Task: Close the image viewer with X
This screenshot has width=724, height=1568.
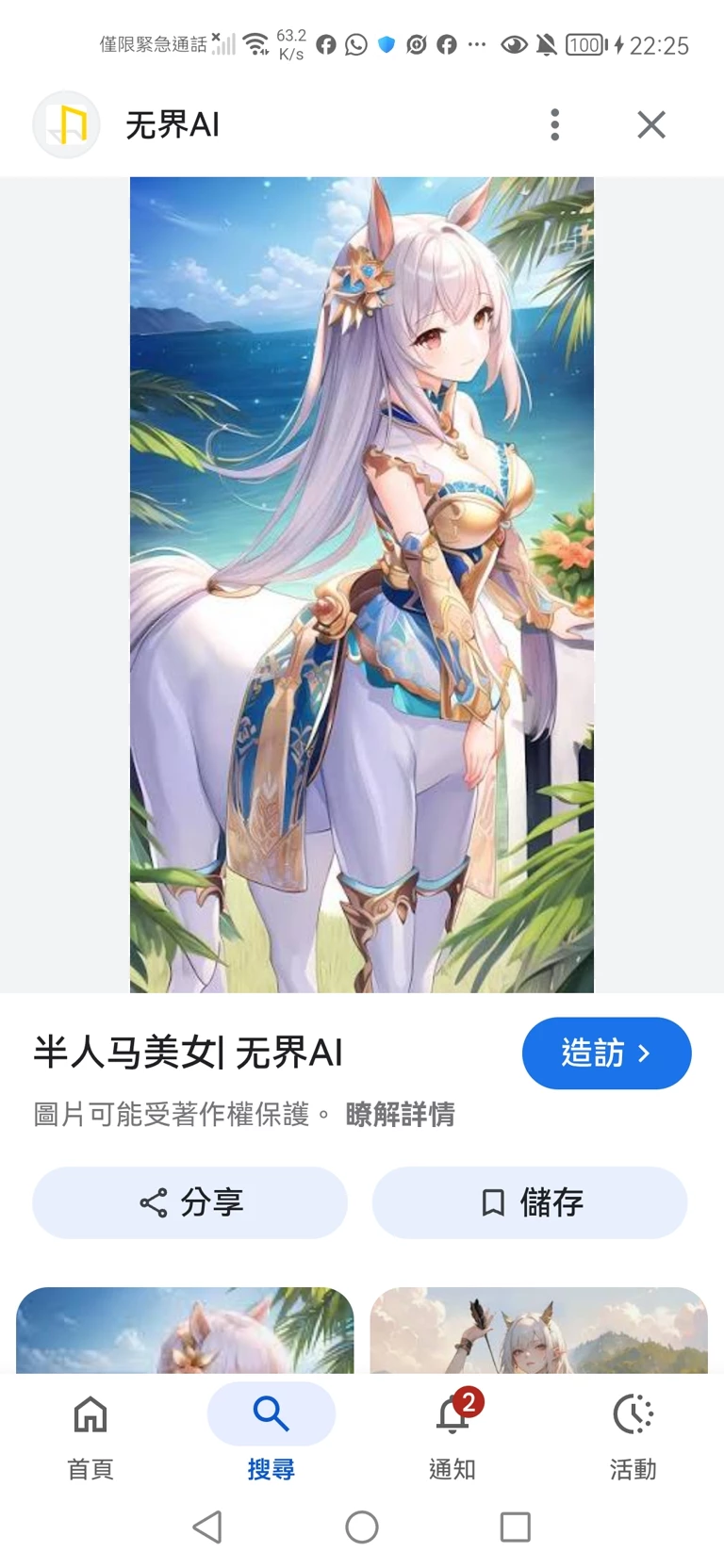Action: [650, 124]
